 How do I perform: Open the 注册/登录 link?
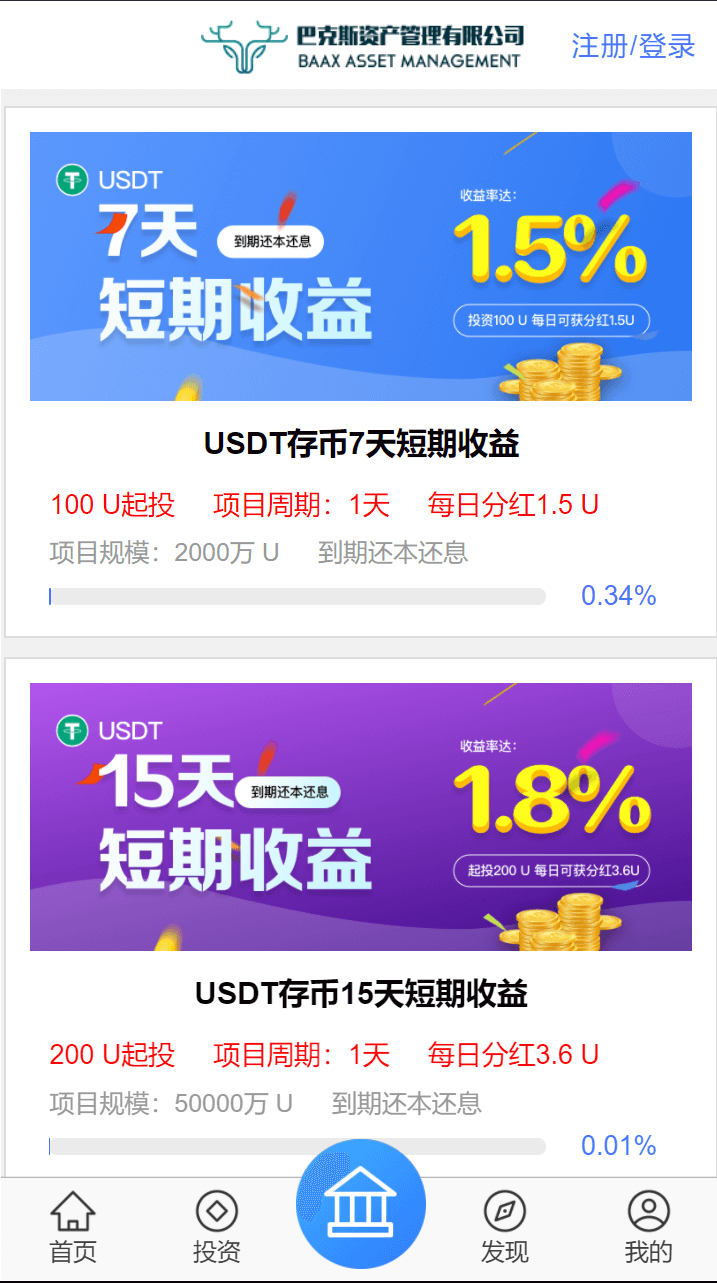(633, 46)
